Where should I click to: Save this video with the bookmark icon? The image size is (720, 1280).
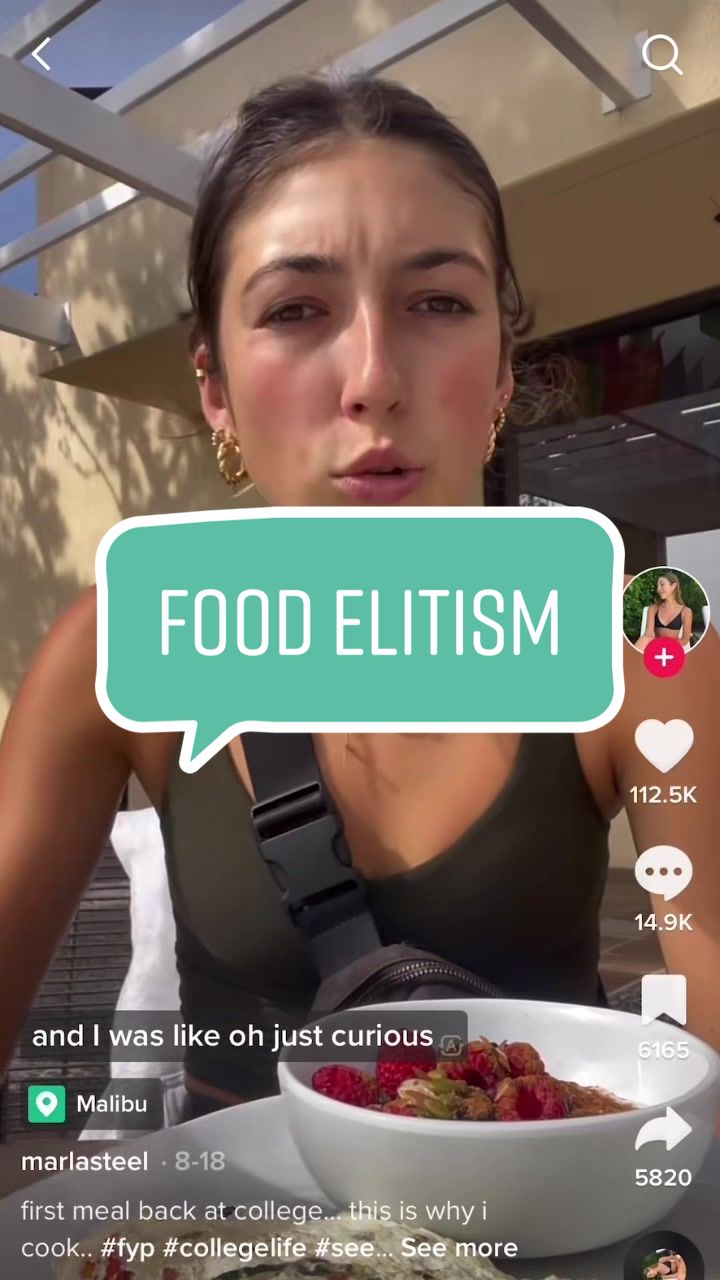(x=664, y=1001)
